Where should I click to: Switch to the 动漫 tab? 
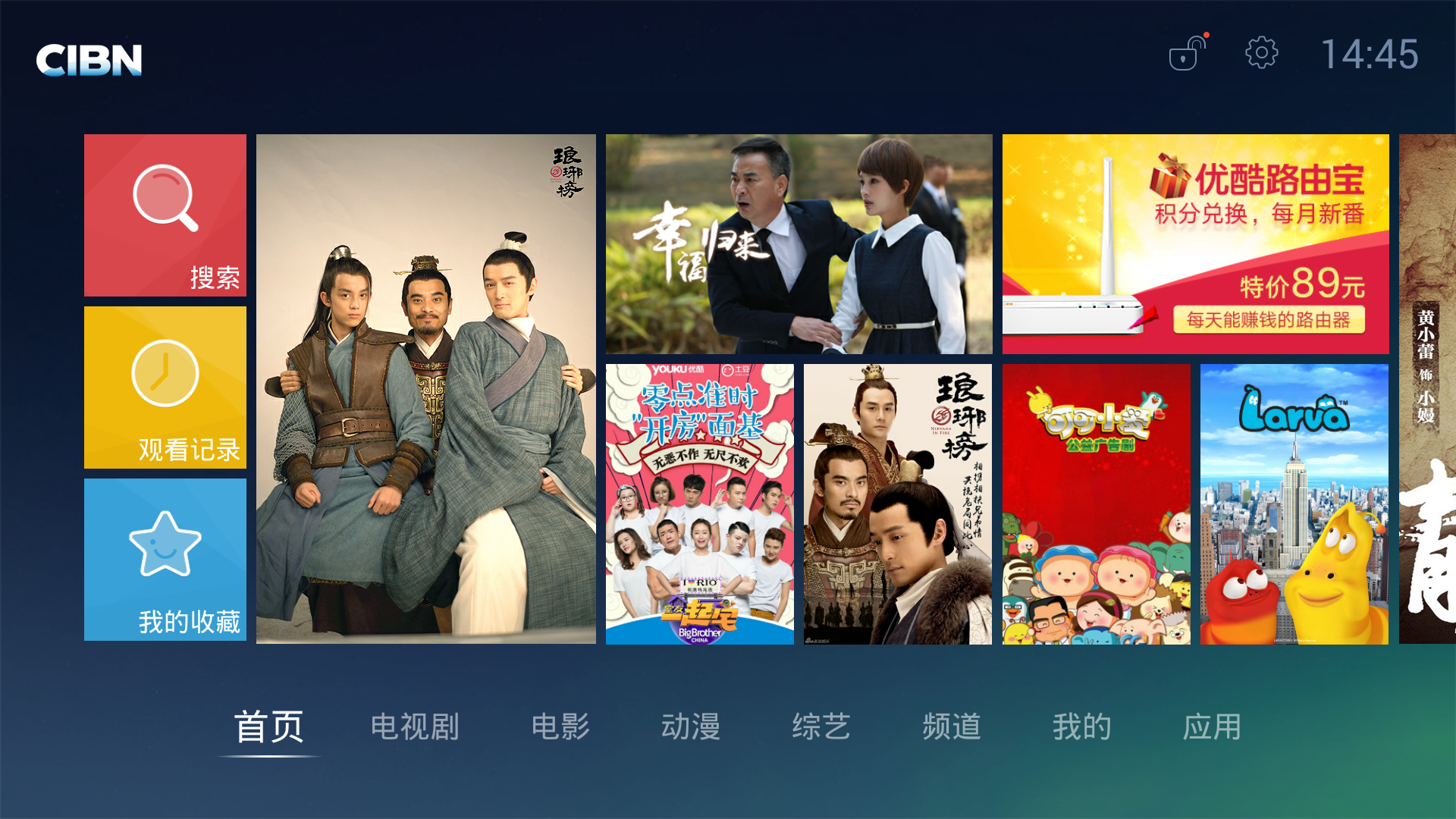pos(691,726)
